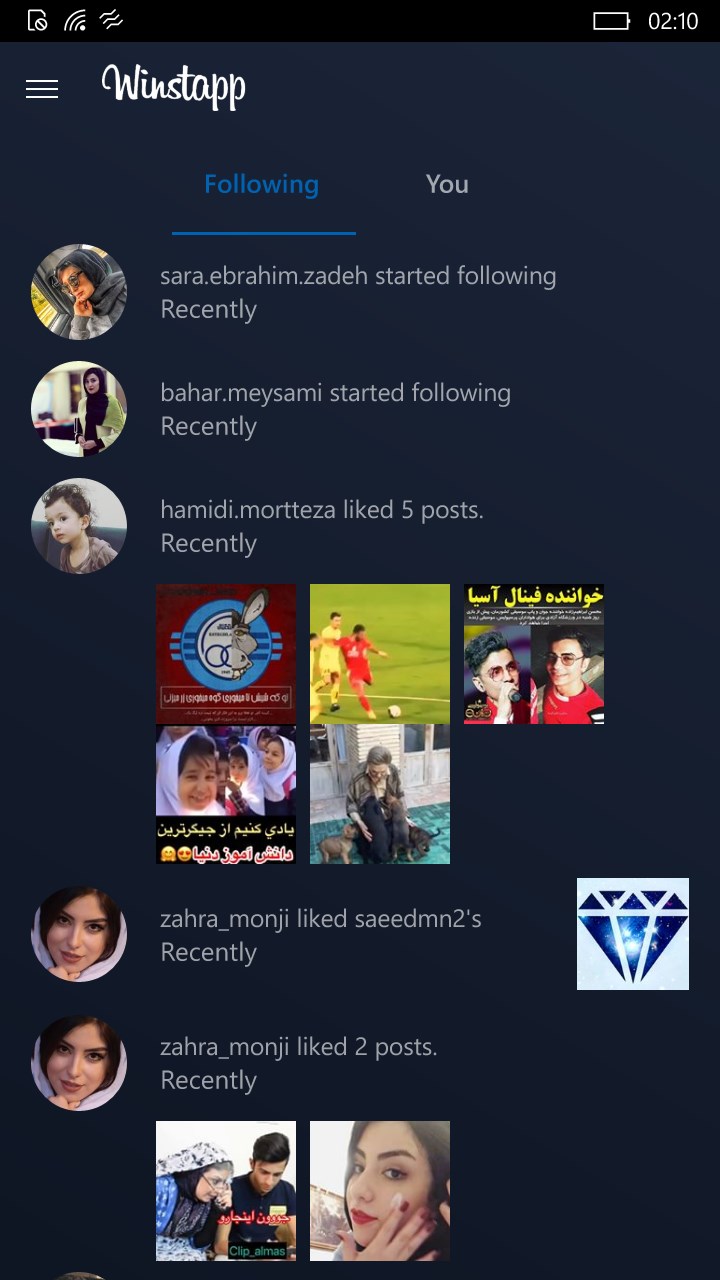720x1280 pixels.
Task: Open the hamburger drawer menu
Action: click(x=42, y=89)
